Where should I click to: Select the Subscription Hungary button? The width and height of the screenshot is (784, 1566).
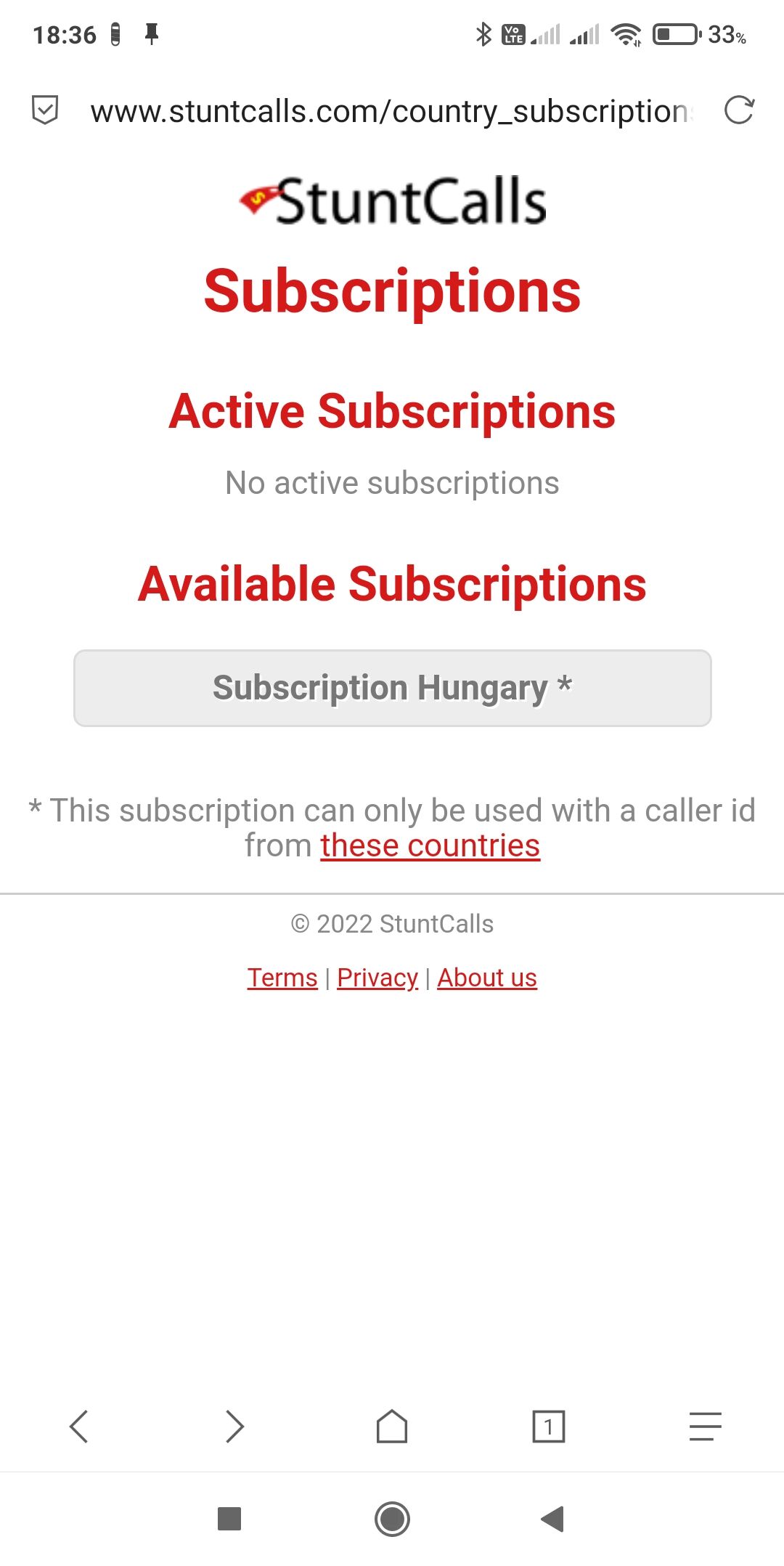pyautogui.click(x=392, y=688)
